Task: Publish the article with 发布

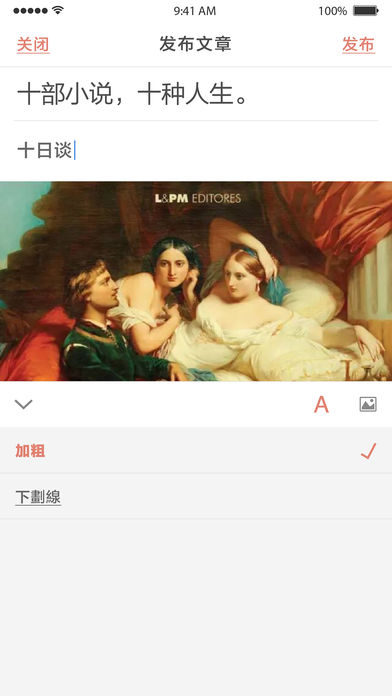Action: pyautogui.click(x=358, y=44)
